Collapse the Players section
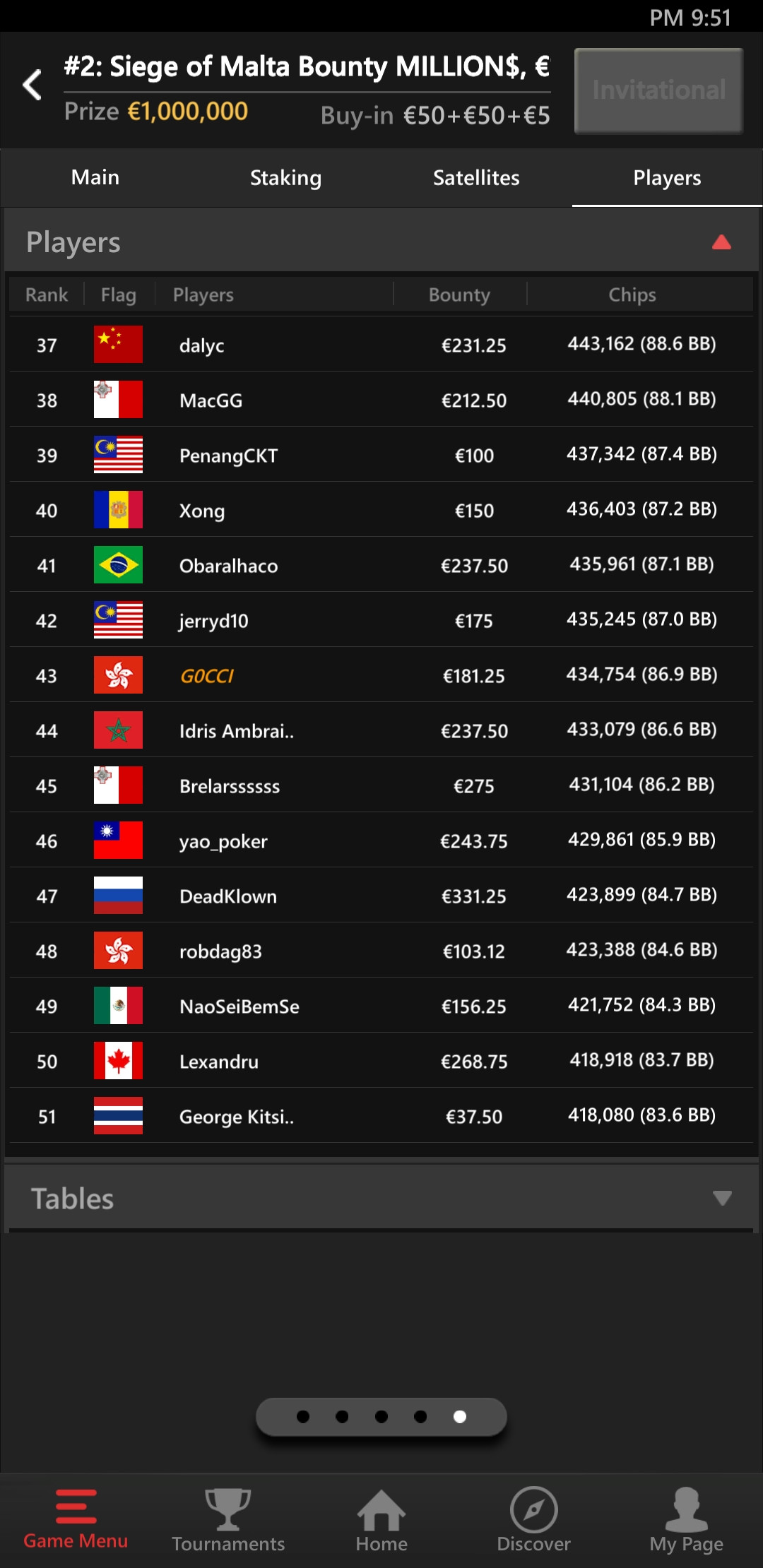 tap(721, 242)
